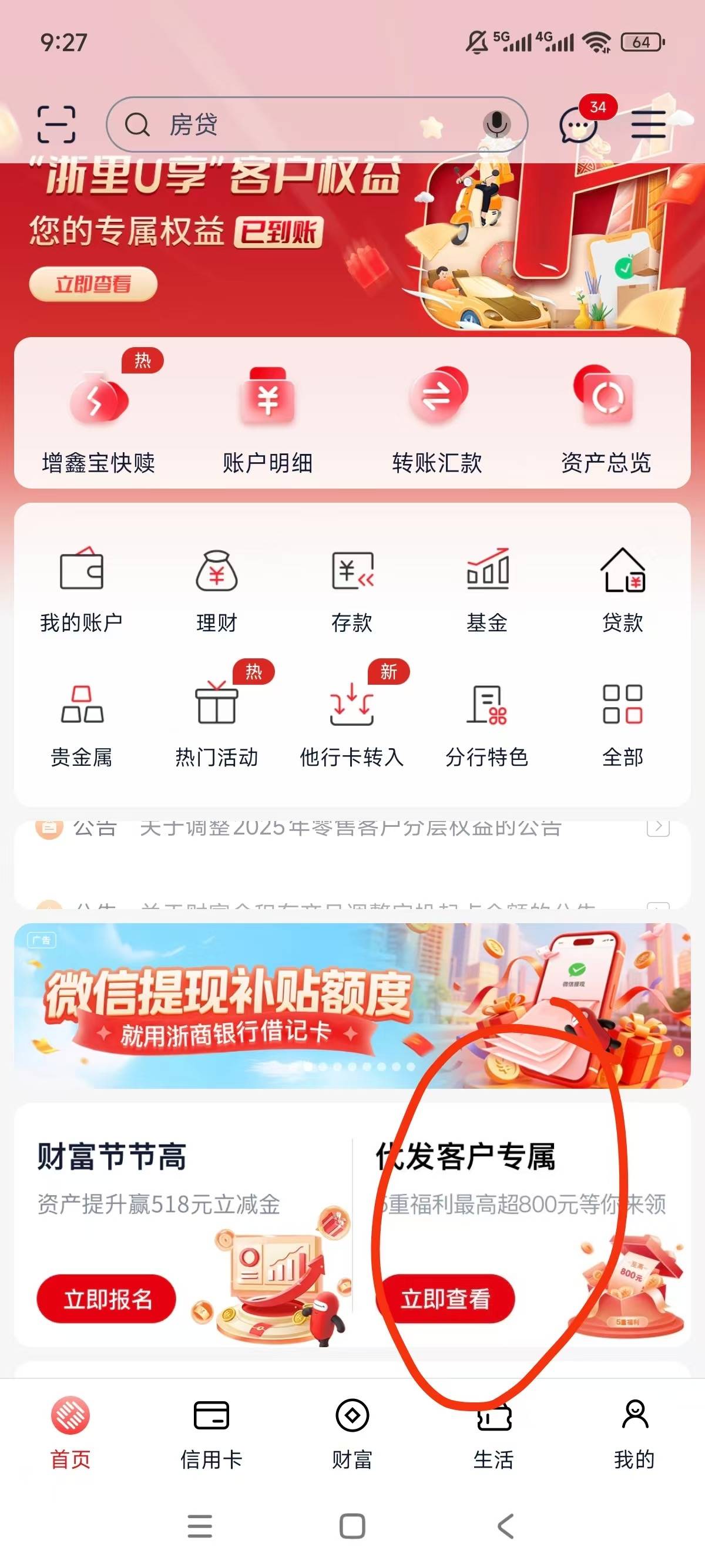The height and width of the screenshot is (1568, 705).
Task: Tap 立即查看 on the 浙里U享 banner
Action: 93,284
